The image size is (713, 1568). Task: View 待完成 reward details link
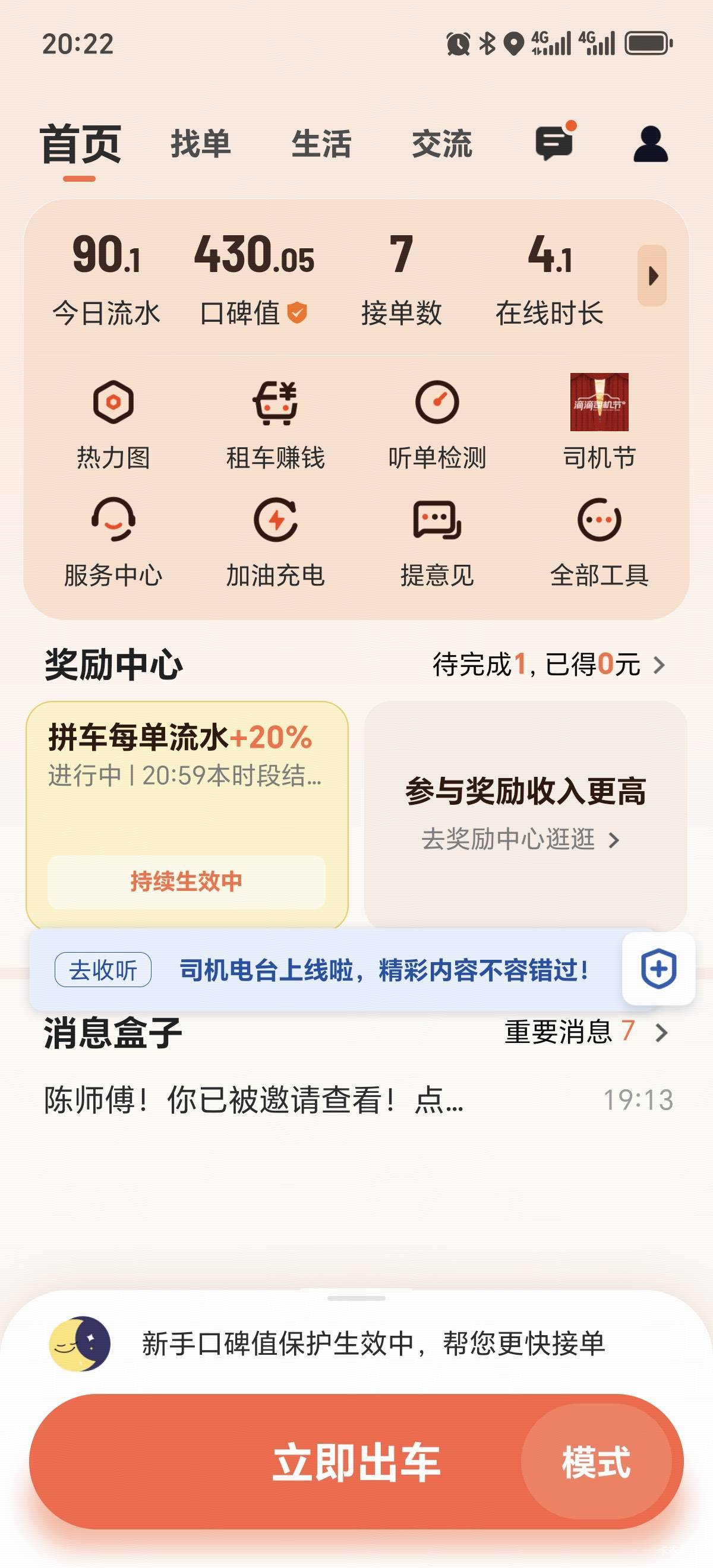point(548,665)
